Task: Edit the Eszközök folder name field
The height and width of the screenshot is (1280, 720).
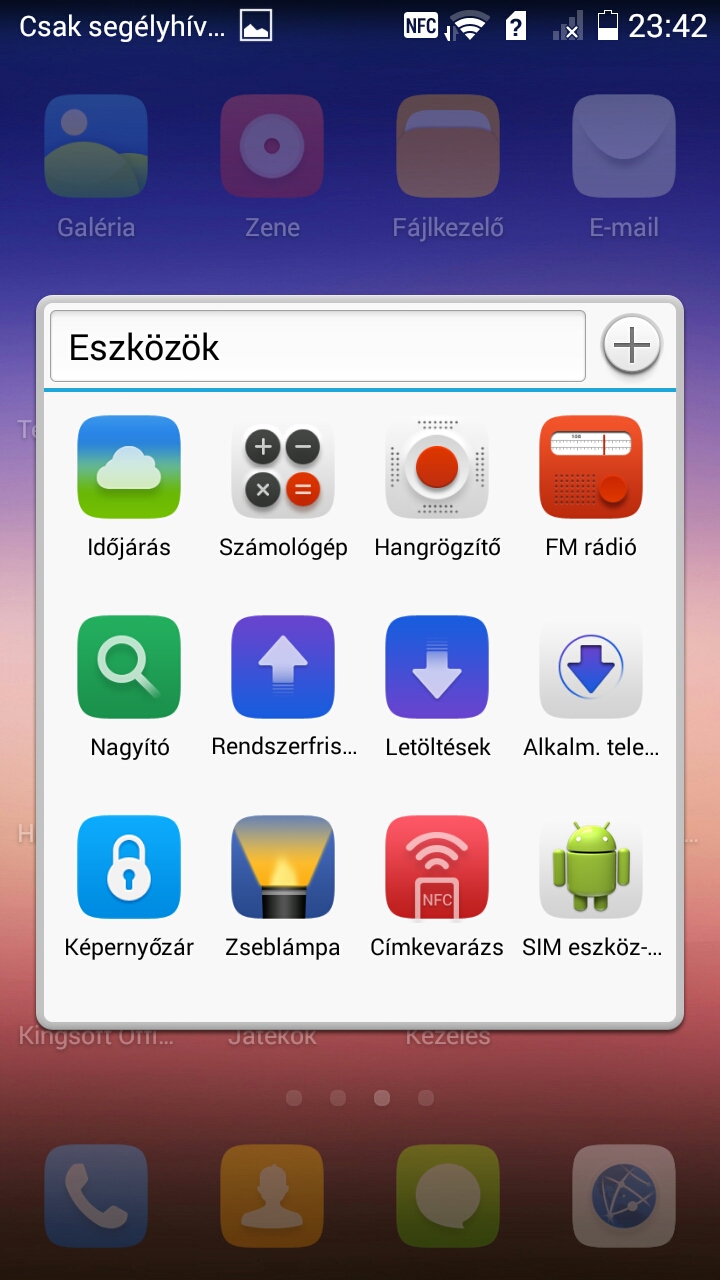Action: 317,347
